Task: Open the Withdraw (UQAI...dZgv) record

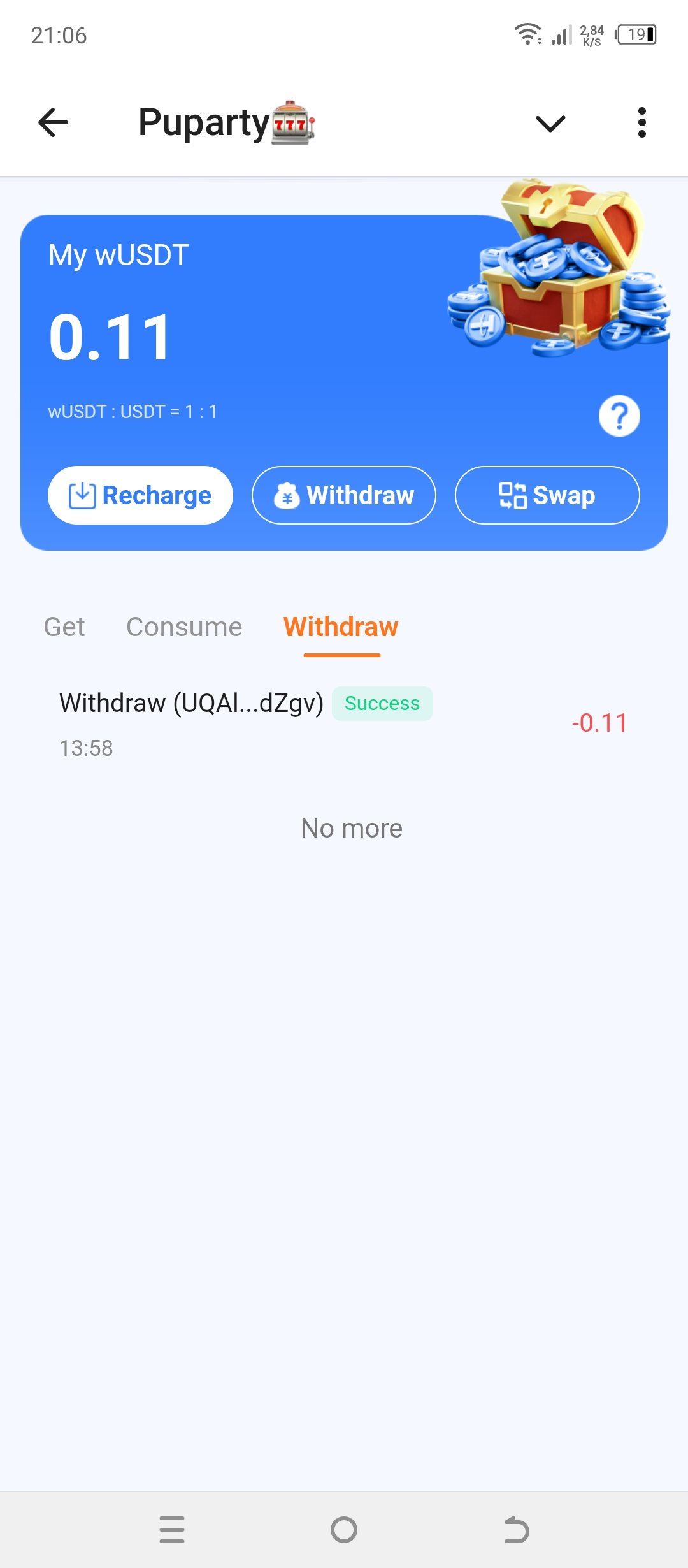Action: (x=191, y=704)
